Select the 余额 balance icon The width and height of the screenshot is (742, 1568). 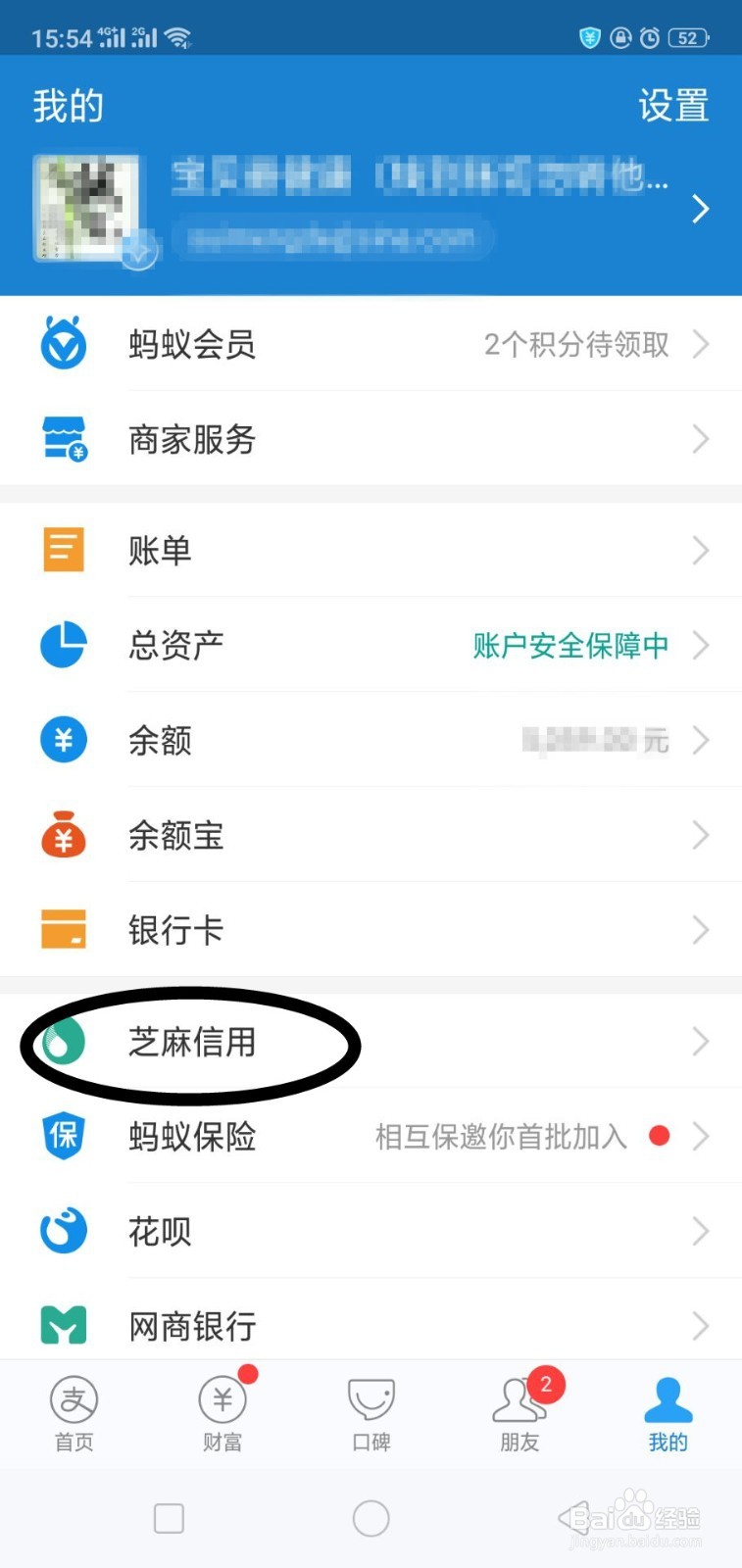[62, 740]
